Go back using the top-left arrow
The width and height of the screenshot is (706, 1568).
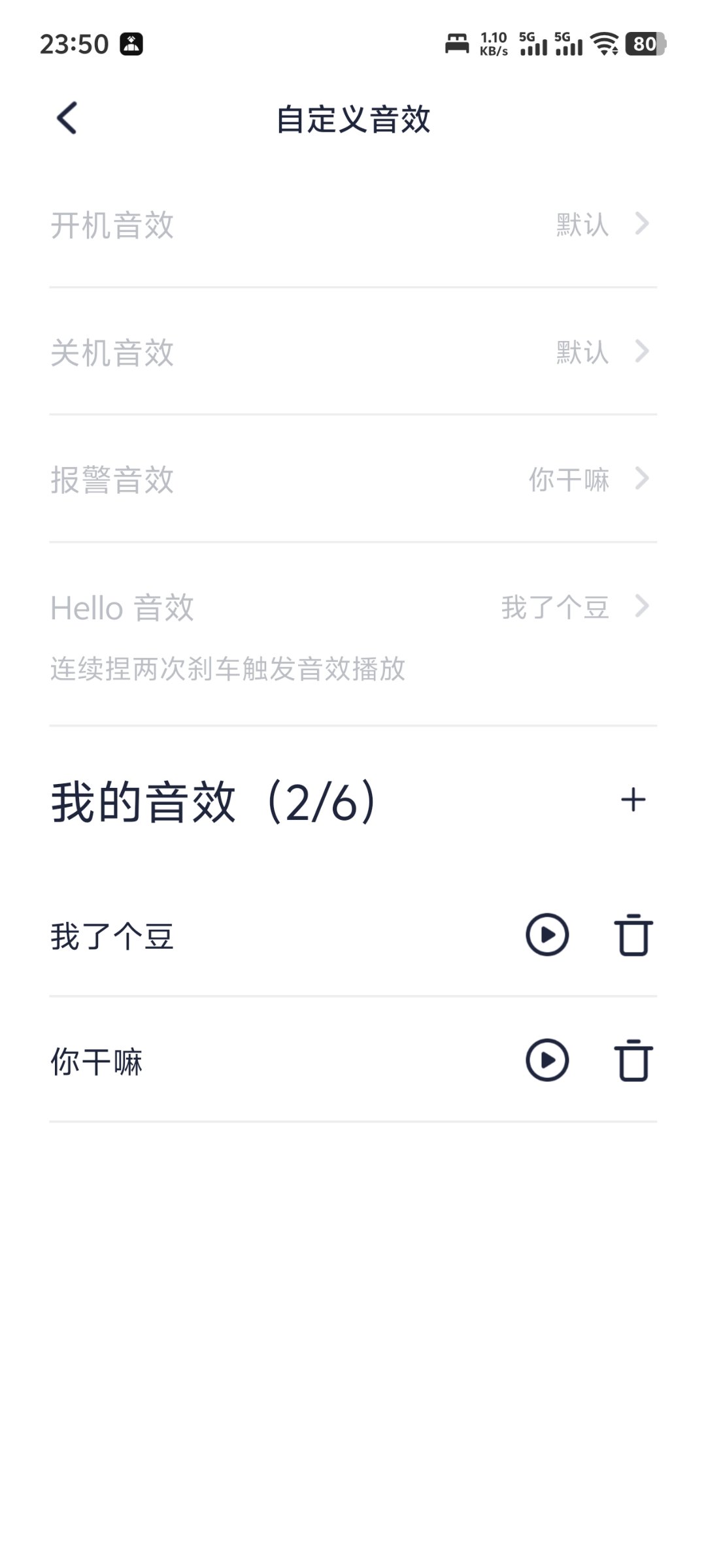(x=67, y=118)
